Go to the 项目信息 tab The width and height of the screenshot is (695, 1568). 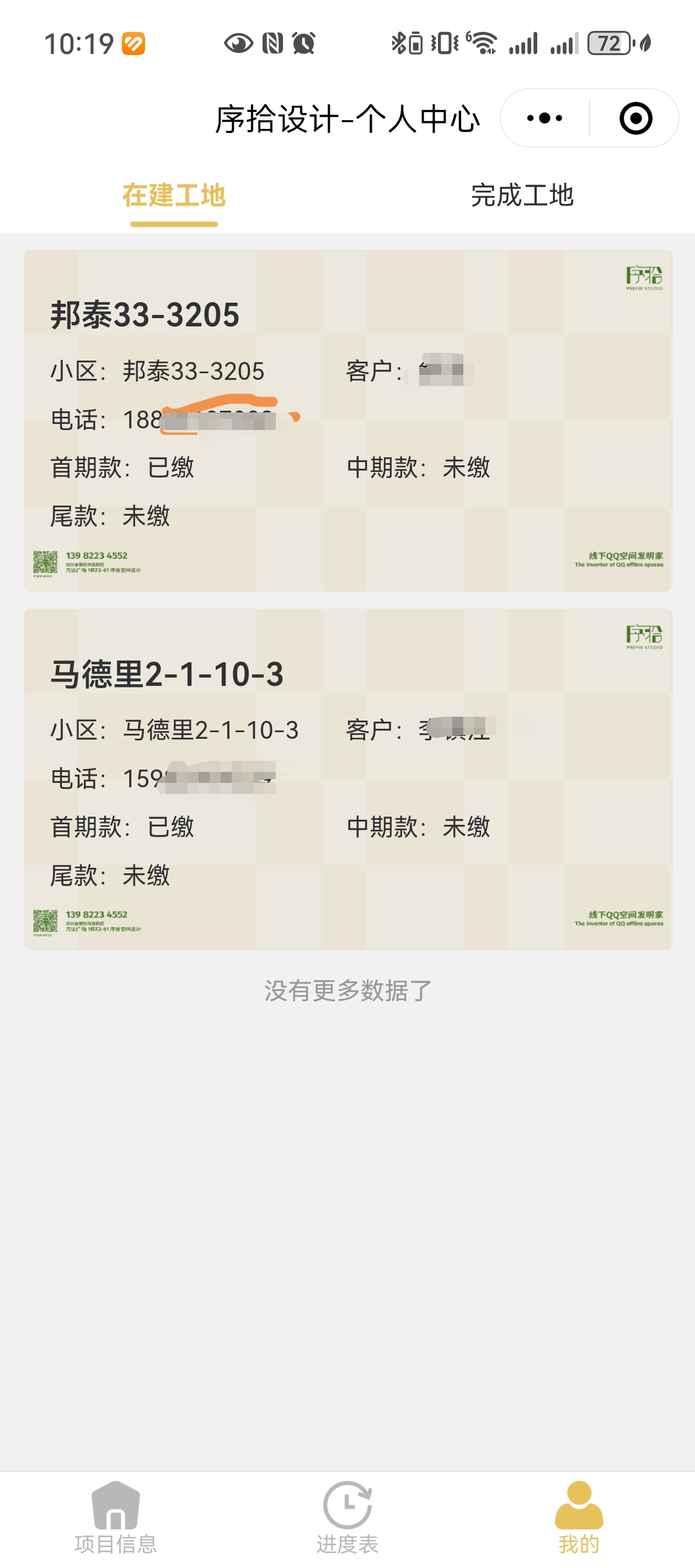click(x=116, y=1517)
